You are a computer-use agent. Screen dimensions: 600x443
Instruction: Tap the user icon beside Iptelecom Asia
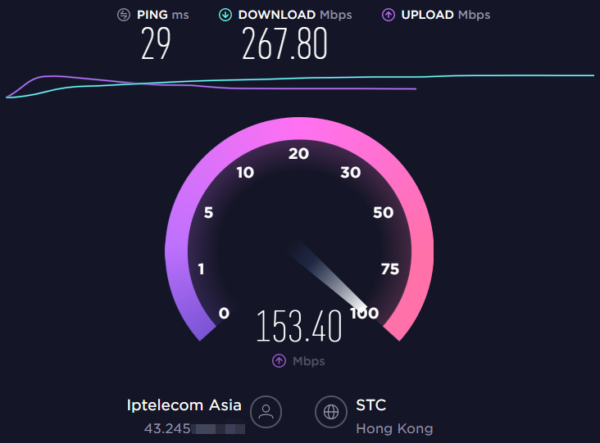pyautogui.click(x=267, y=411)
